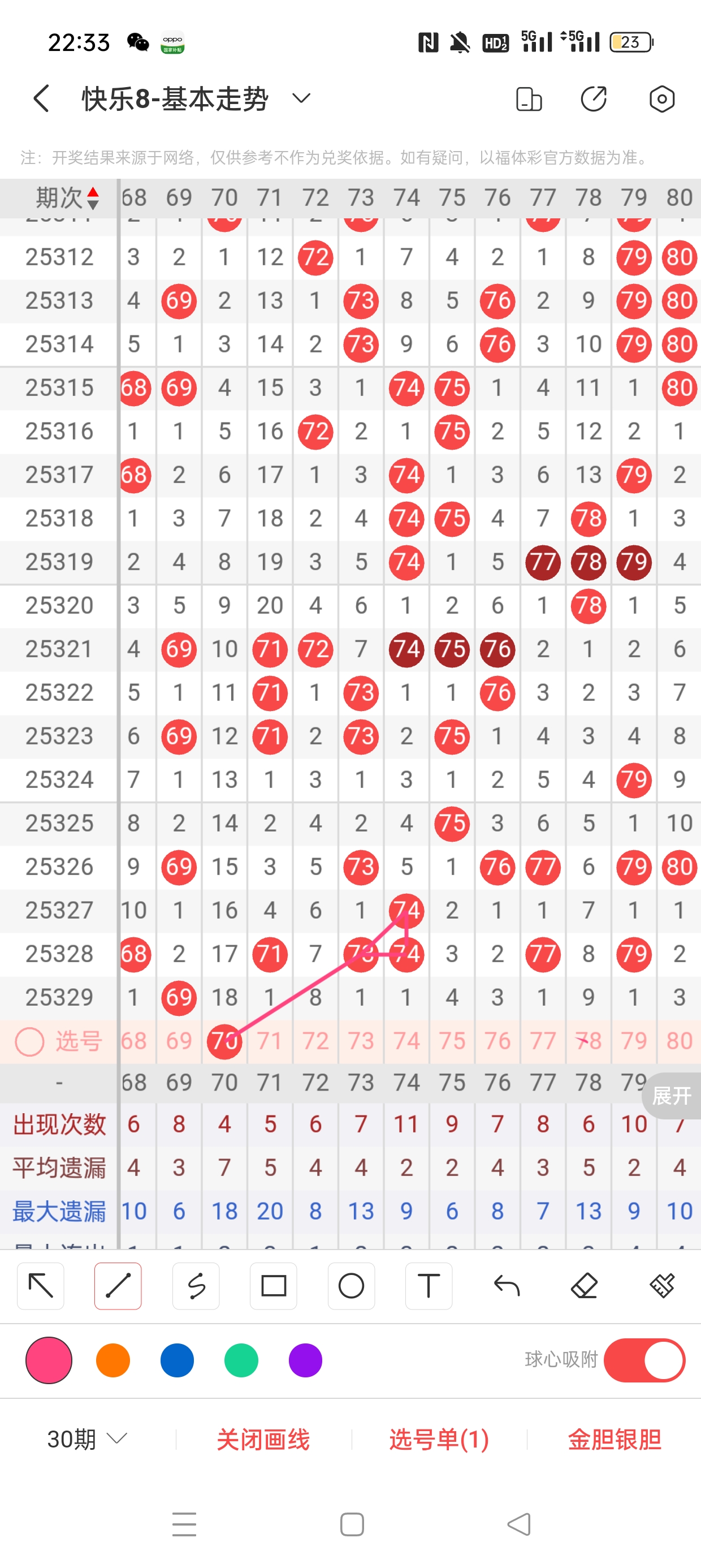The image size is (701, 1568).
Task: Choose the freehand curve drawing tool
Action: point(196,1286)
